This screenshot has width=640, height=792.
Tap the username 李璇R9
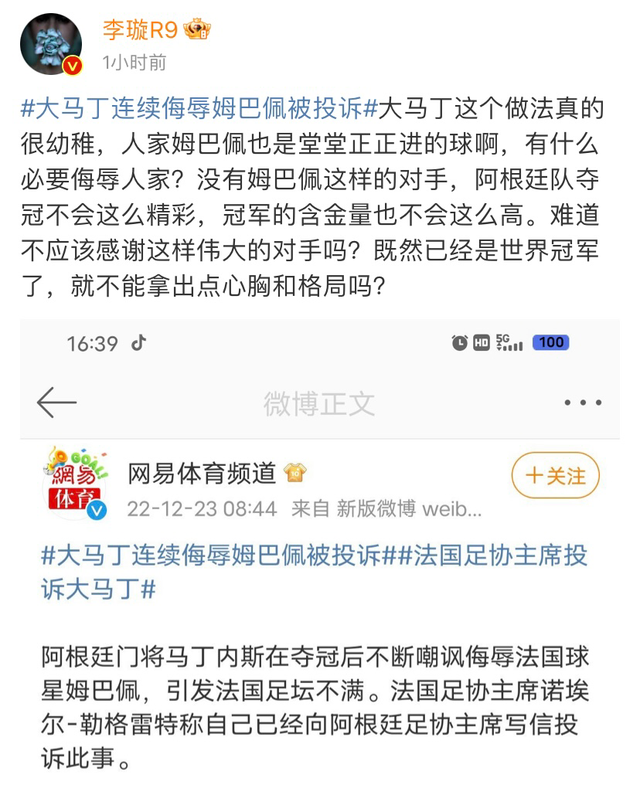click(x=139, y=30)
